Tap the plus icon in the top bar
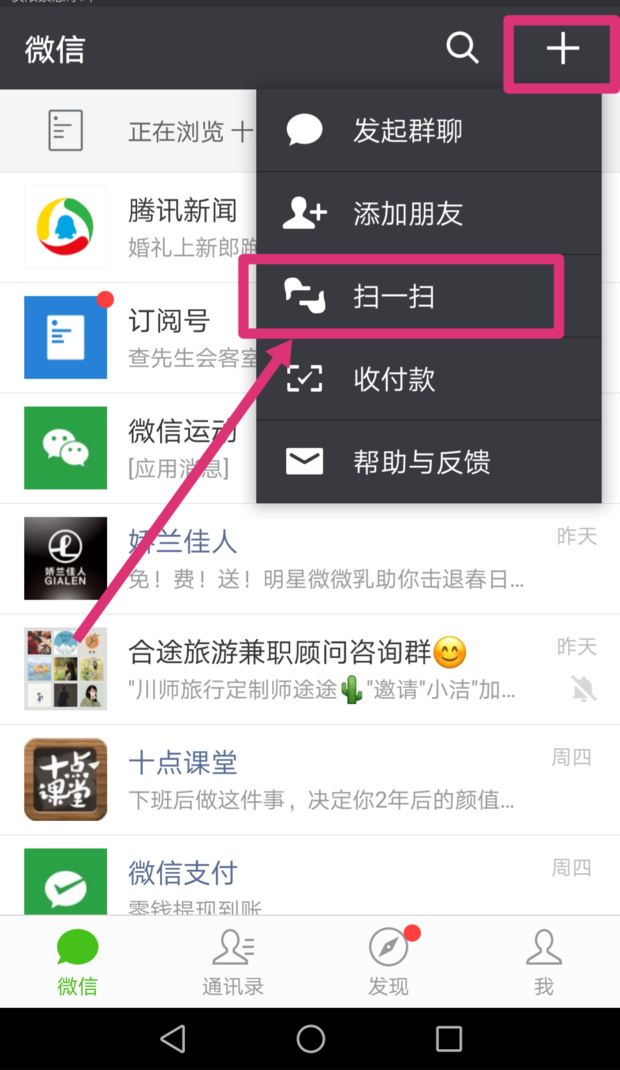The width and height of the screenshot is (620, 1070). [563, 49]
